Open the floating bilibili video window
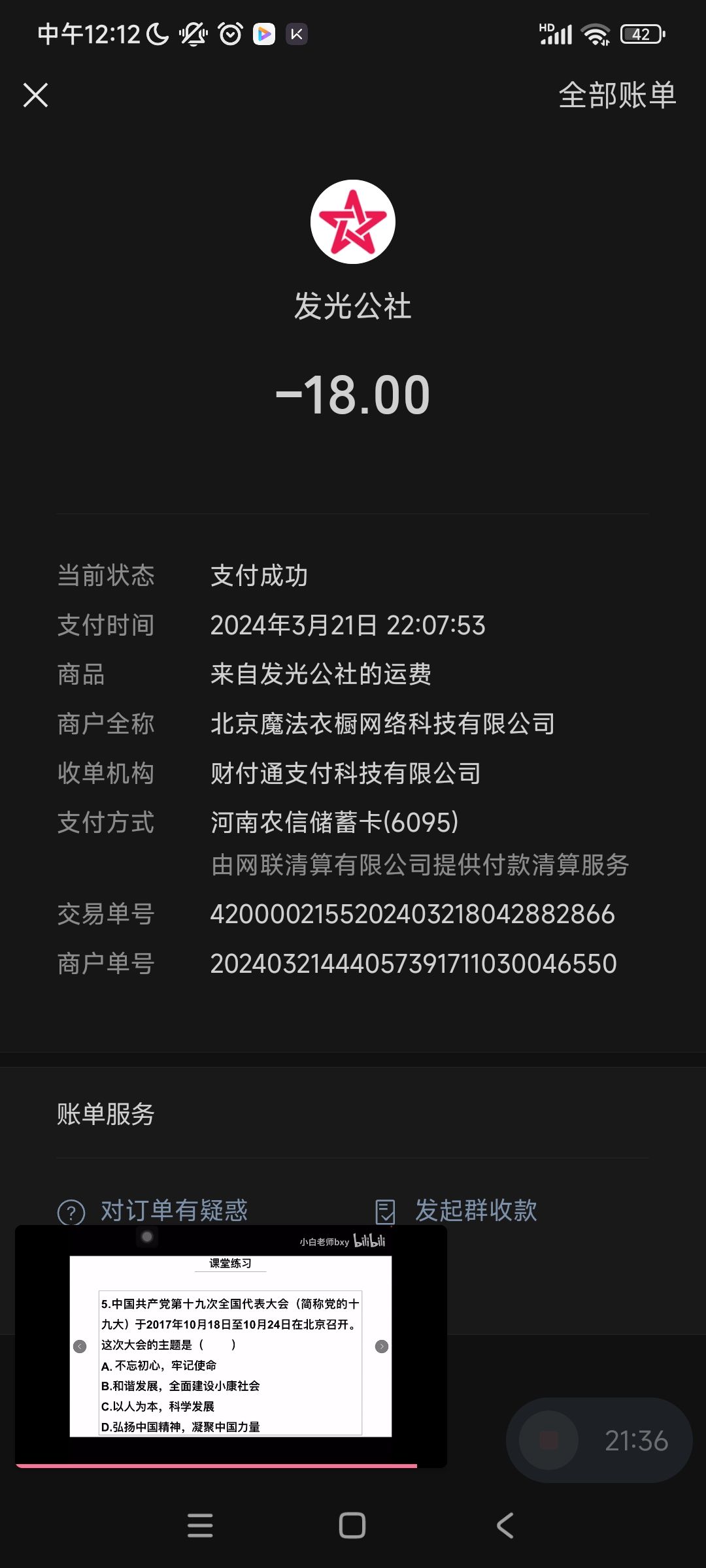This screenshot has height=1568, width=706. (231, 1346)
